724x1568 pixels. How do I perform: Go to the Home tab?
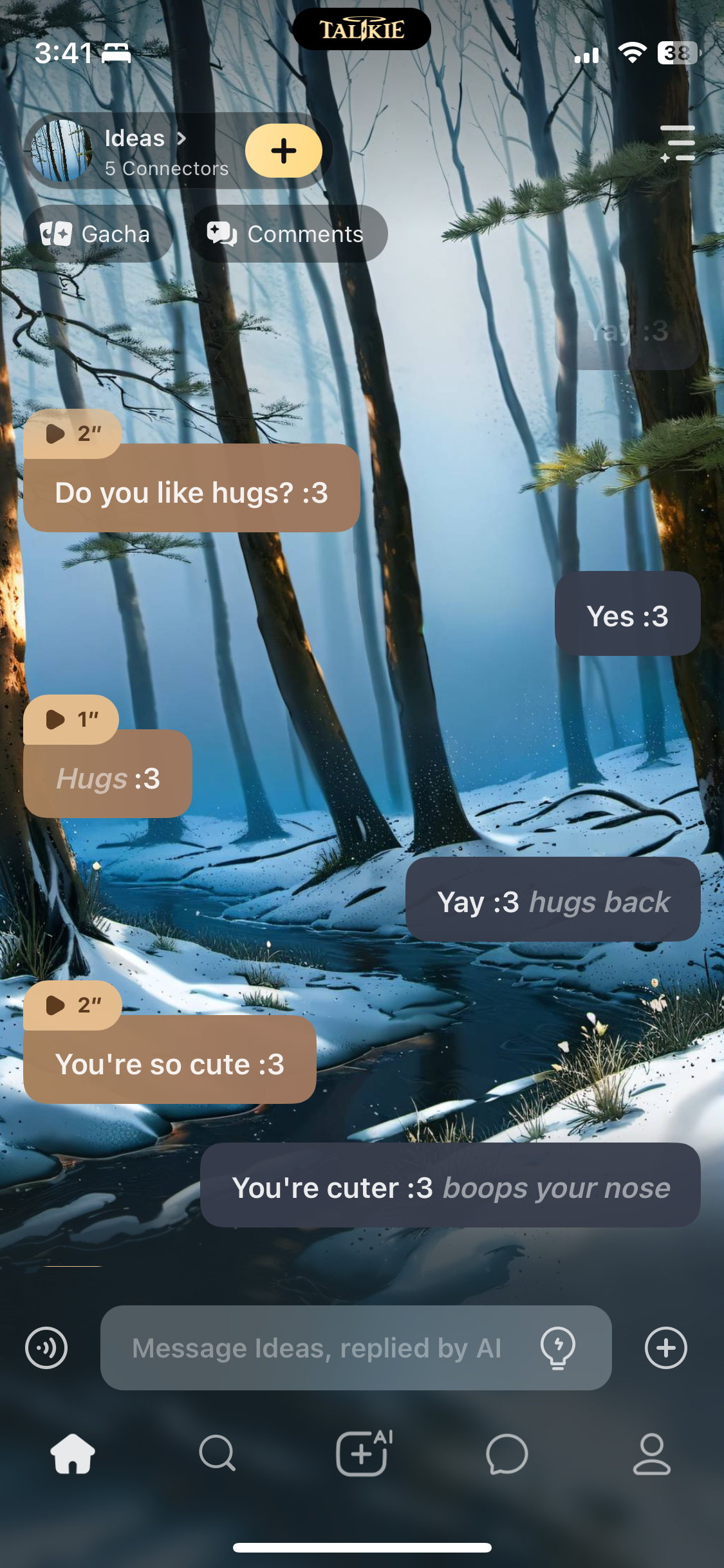73,1453
